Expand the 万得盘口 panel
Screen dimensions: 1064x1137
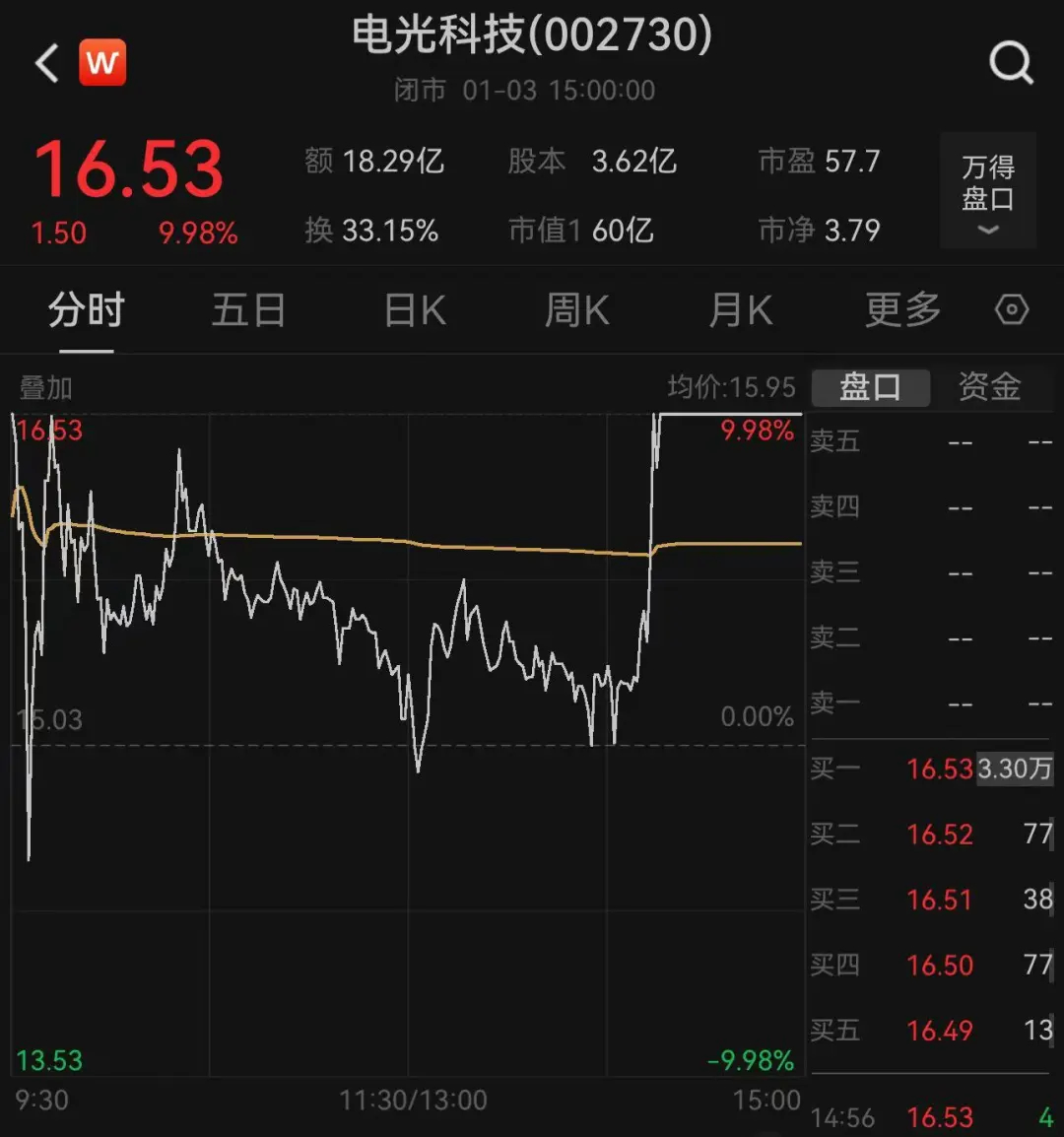[988, 190]
